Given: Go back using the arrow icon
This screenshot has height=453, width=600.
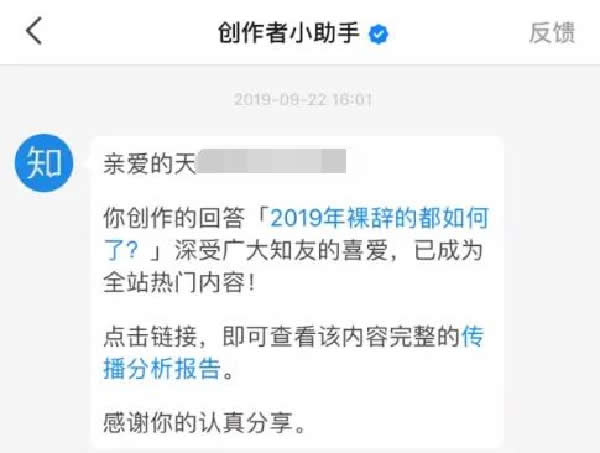Looking at the screenshot, I should click(x=35, y=32).
